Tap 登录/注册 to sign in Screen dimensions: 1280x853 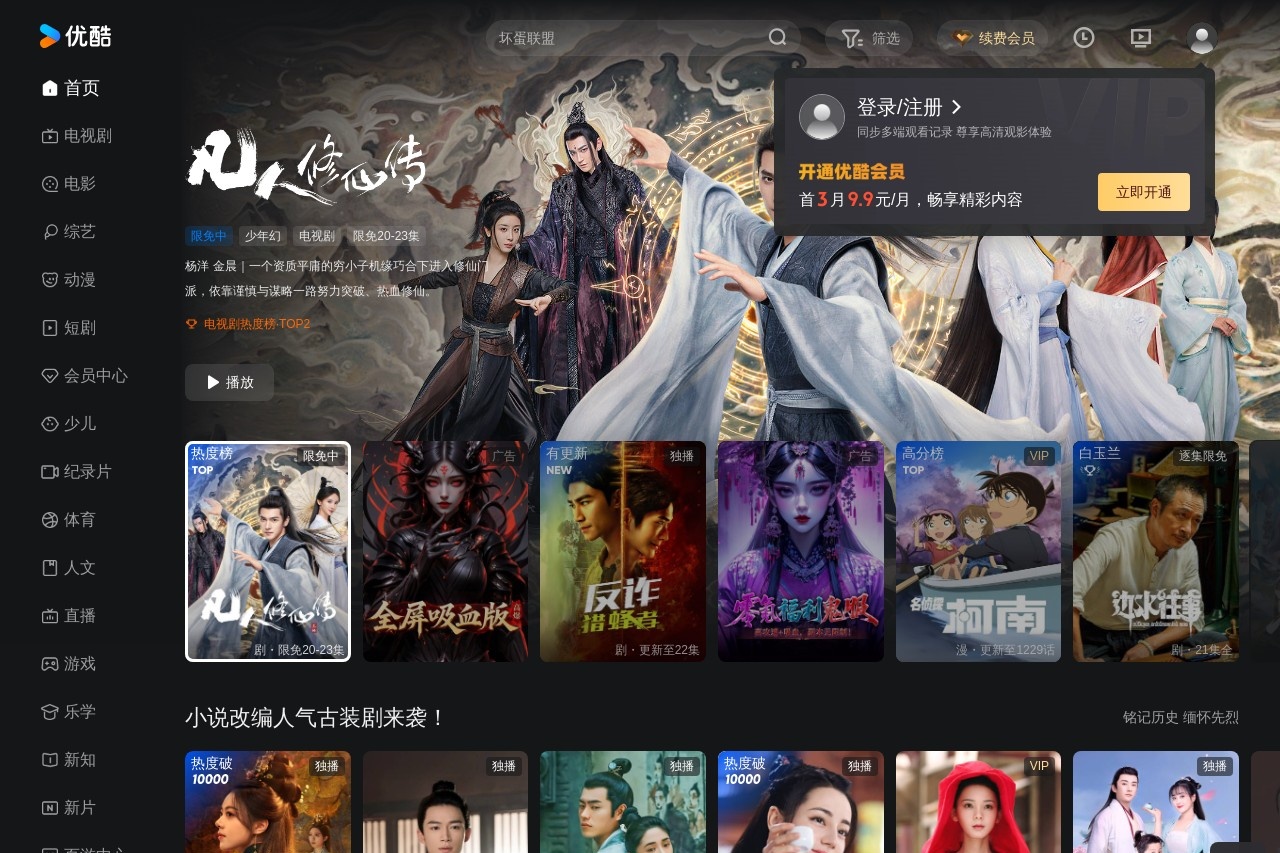click(x=908, y=108)
